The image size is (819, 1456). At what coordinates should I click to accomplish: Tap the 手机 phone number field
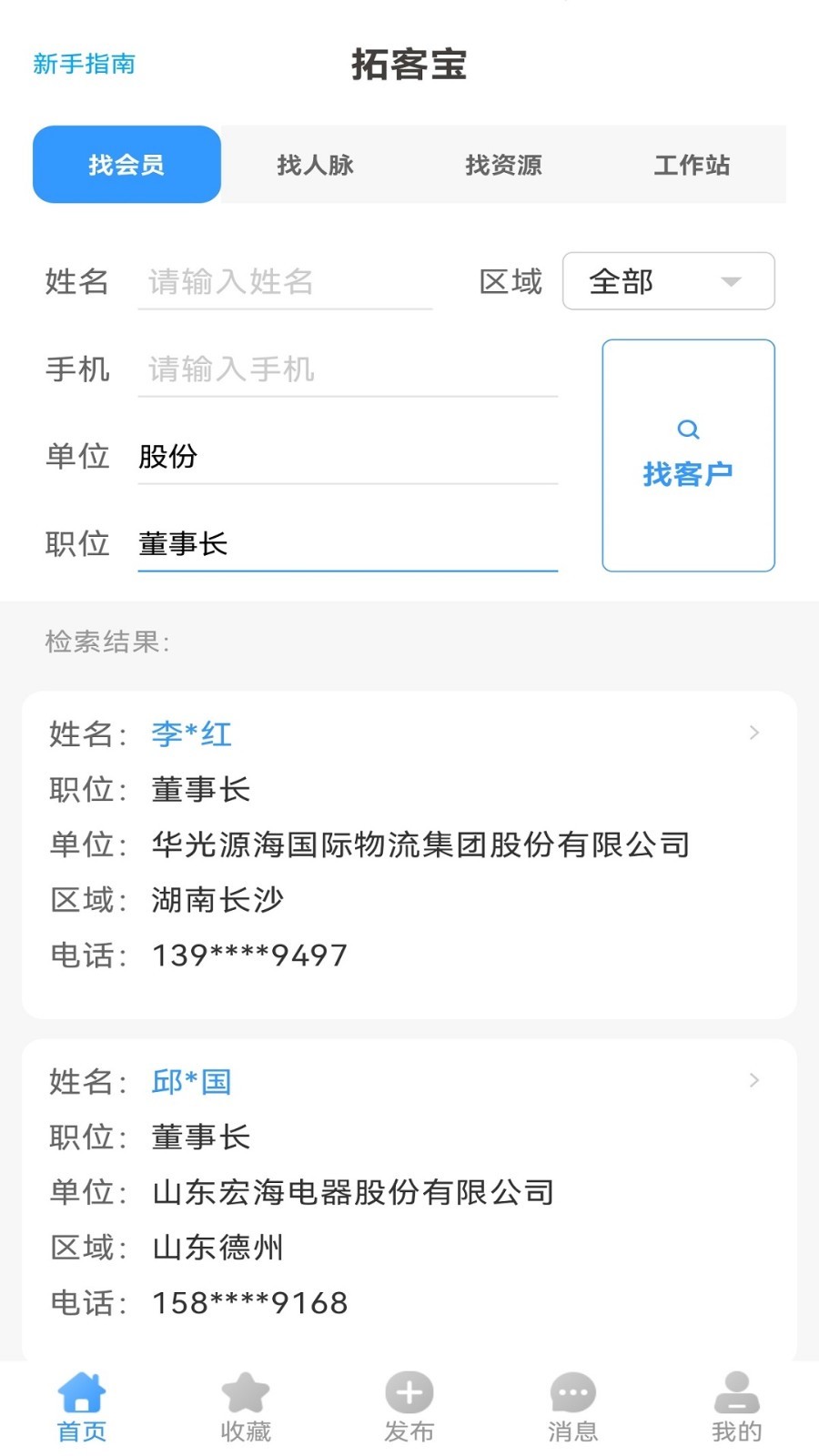coord(346,369)
